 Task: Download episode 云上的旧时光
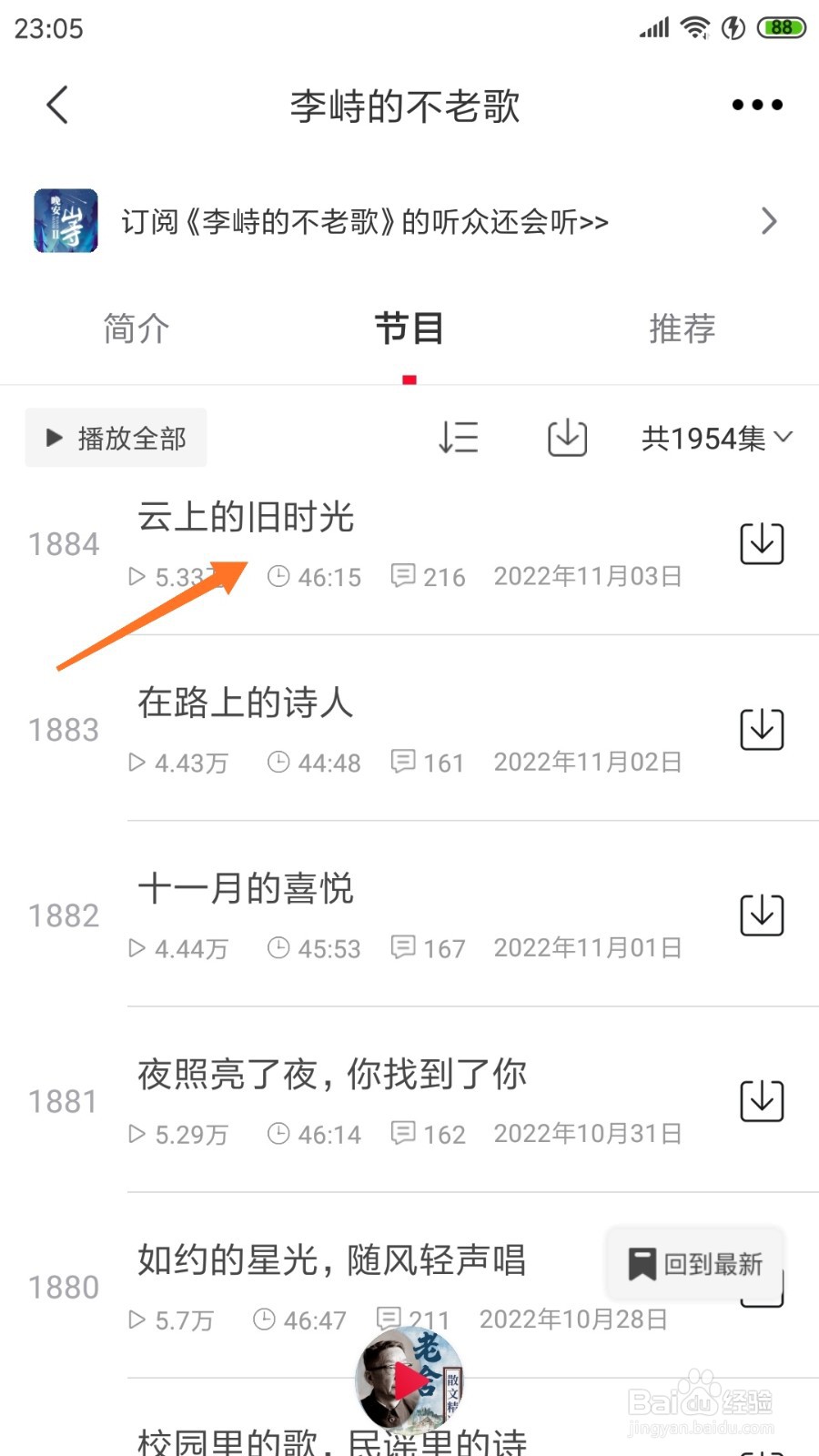pos(761,543)
